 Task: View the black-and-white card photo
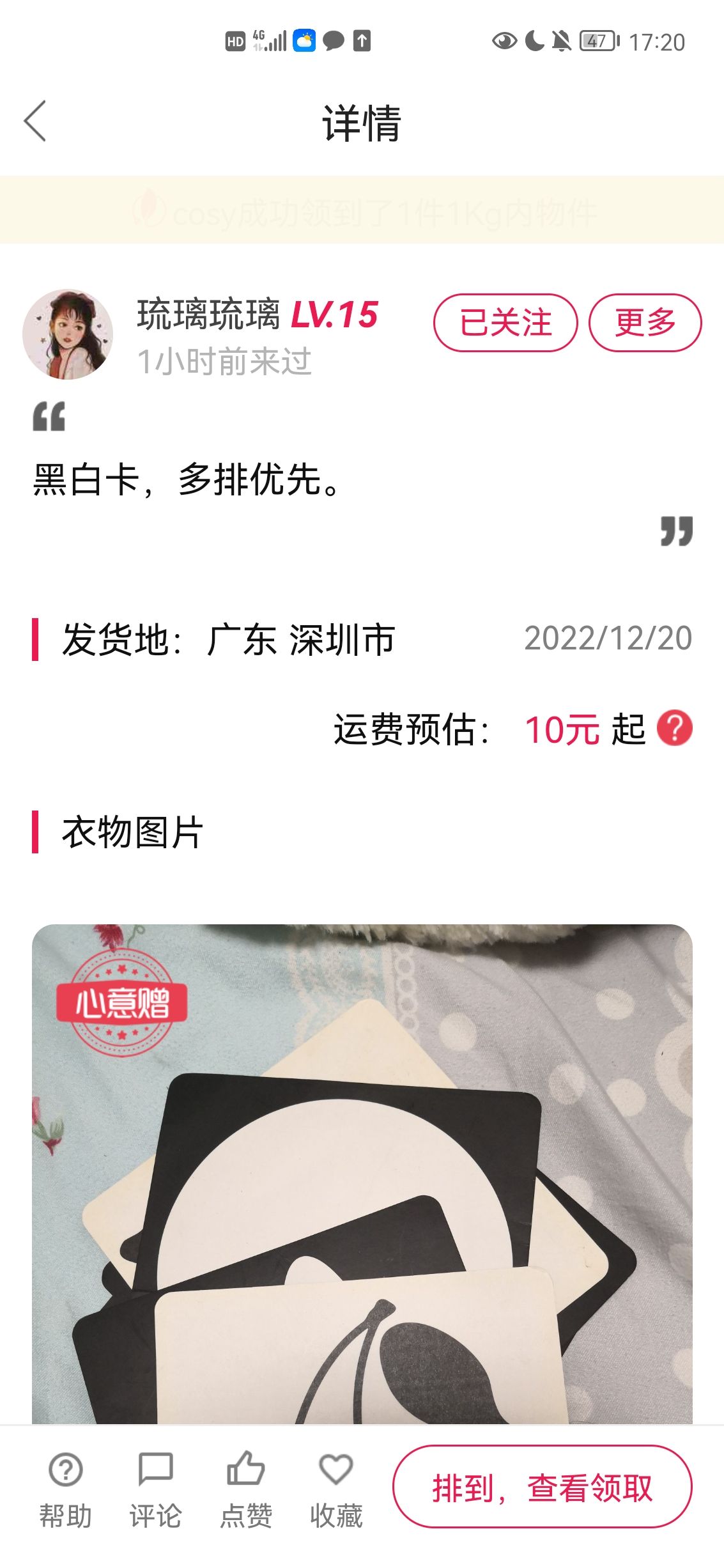tap(362, 1174)
